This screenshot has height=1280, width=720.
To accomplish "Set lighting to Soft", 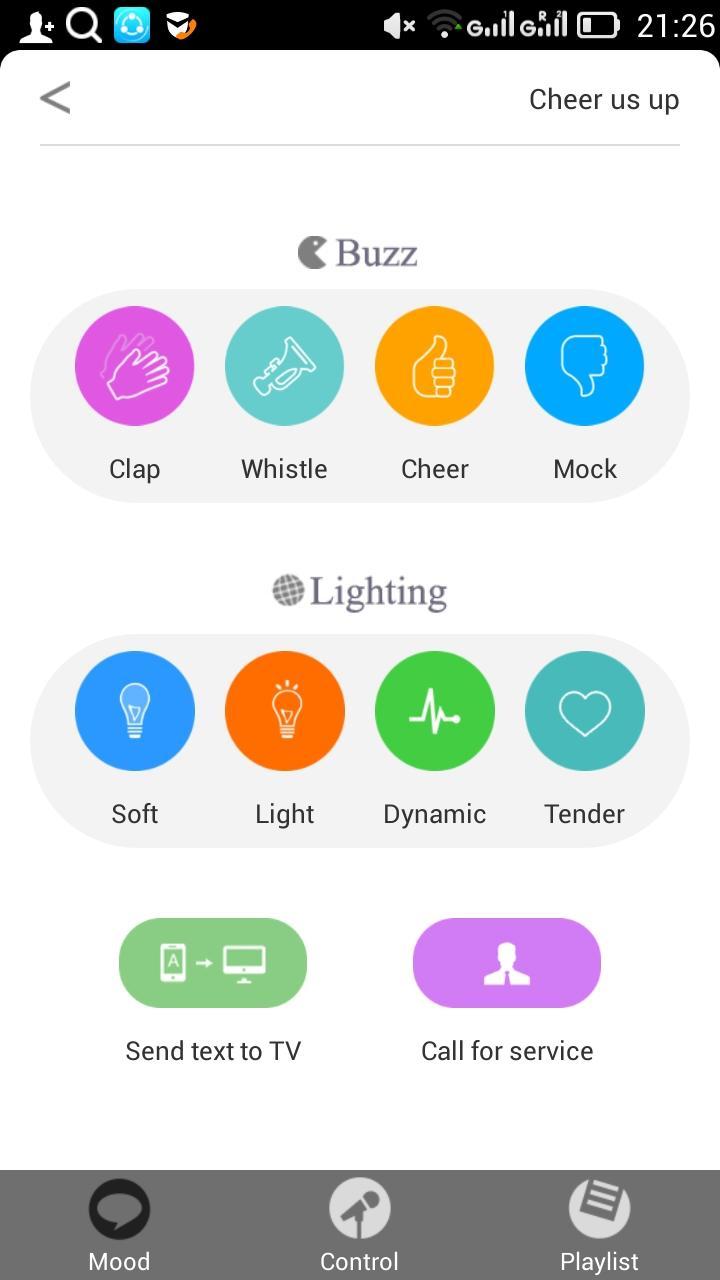I will 134,711.
